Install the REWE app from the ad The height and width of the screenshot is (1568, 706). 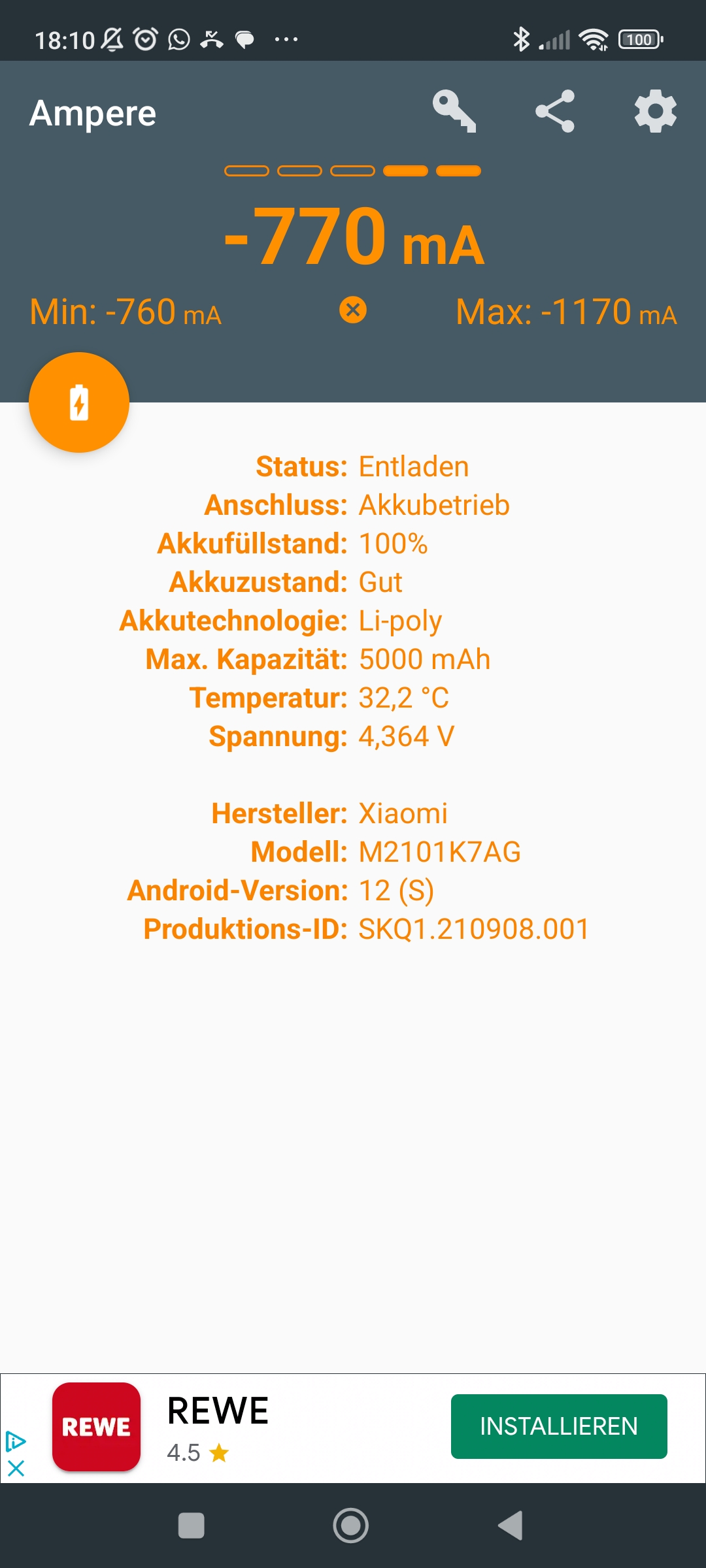tap(558, 1426)
